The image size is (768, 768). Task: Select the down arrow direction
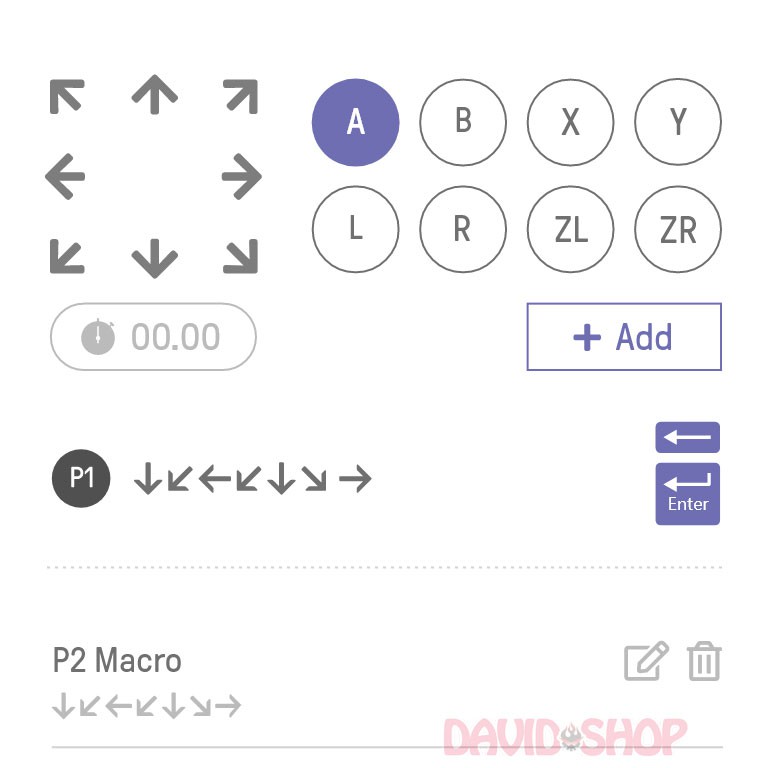tap(154, 257)
